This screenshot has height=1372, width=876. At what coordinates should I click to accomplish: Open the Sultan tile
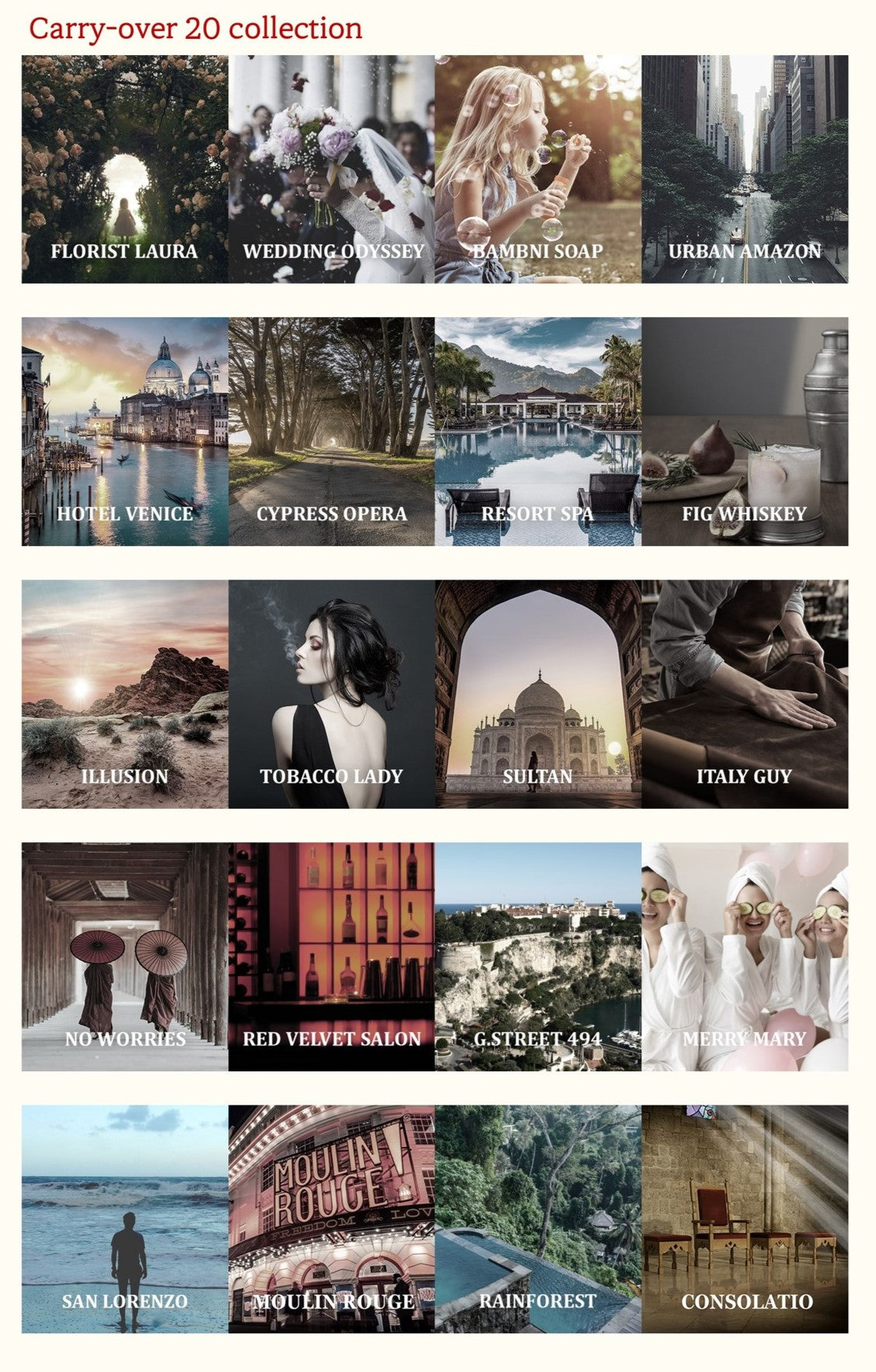pos(538,694)
